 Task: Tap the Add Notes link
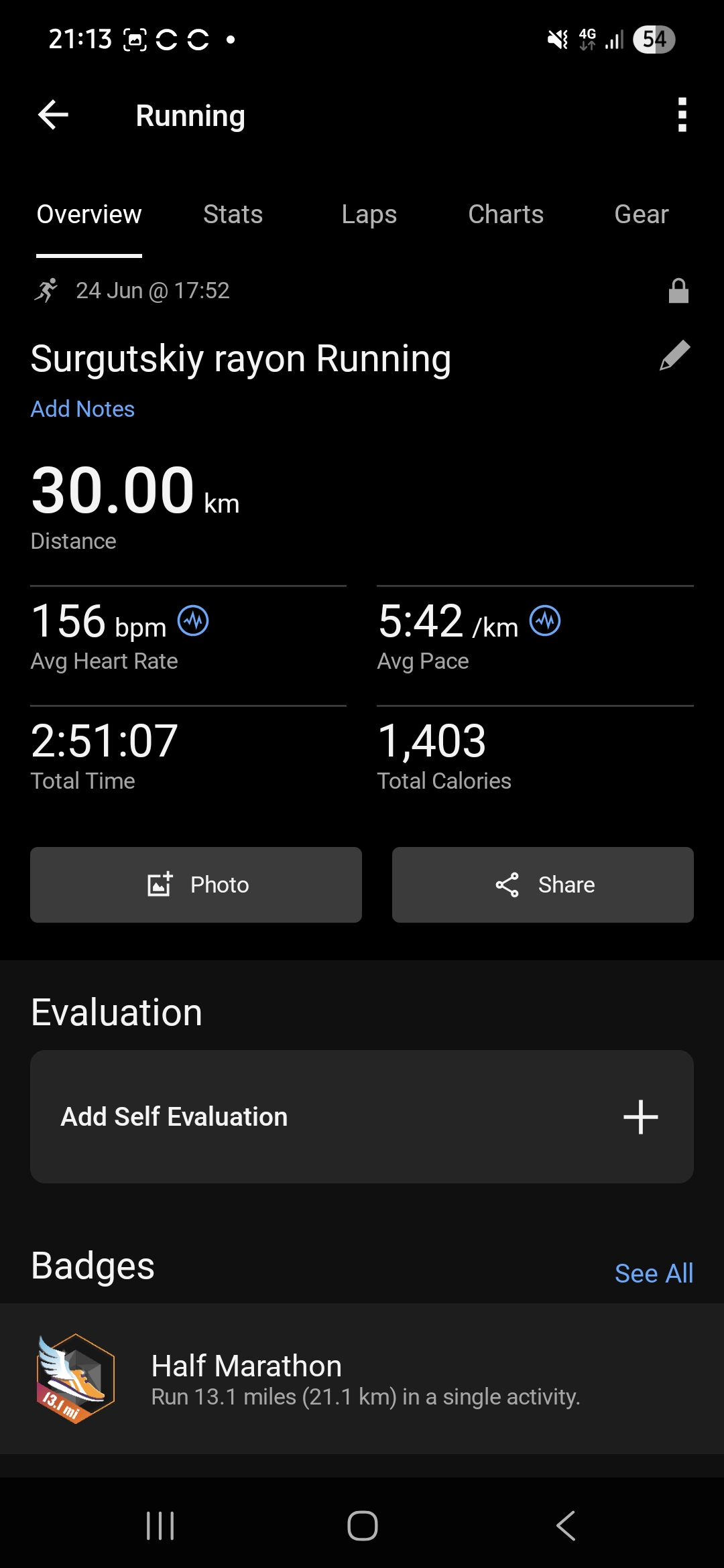click(82, 409)
